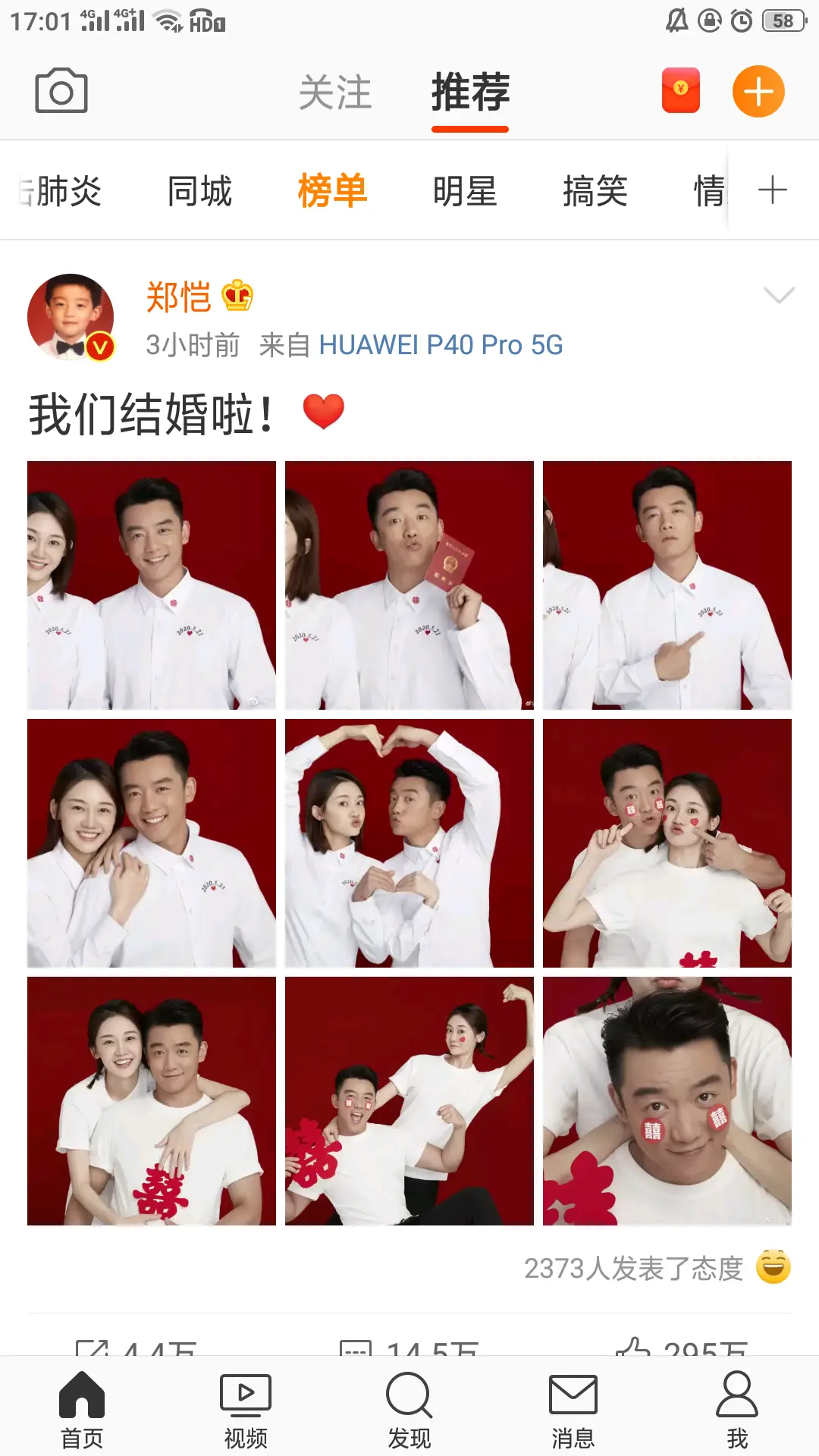
Task: Go to the 视频 tab
Action: coord(246,1410)
